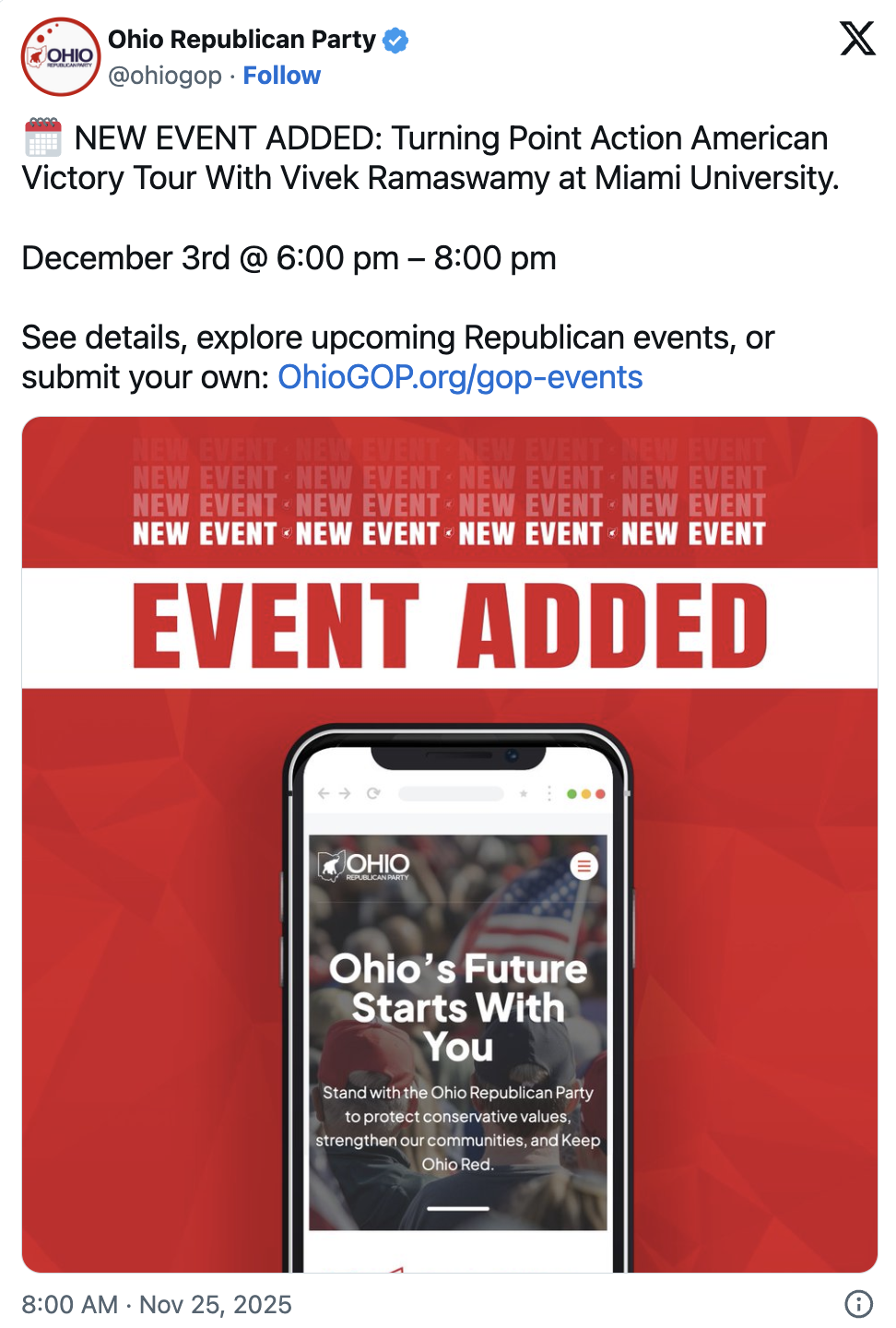Screen dimensions: 896x1328
Task: Open the X logo link
Action: click(x=857, y=39)
